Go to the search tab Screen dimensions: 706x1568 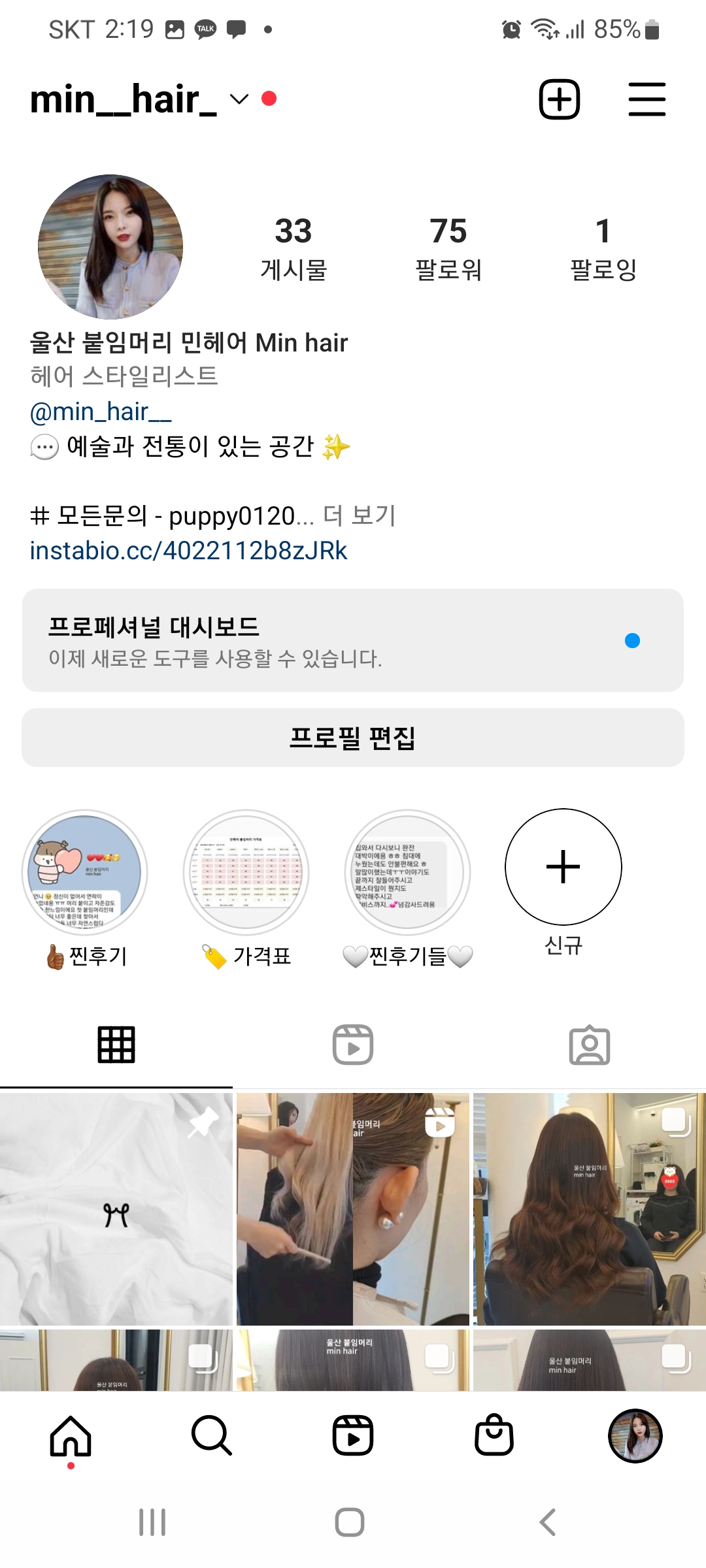pos(212,1436)
